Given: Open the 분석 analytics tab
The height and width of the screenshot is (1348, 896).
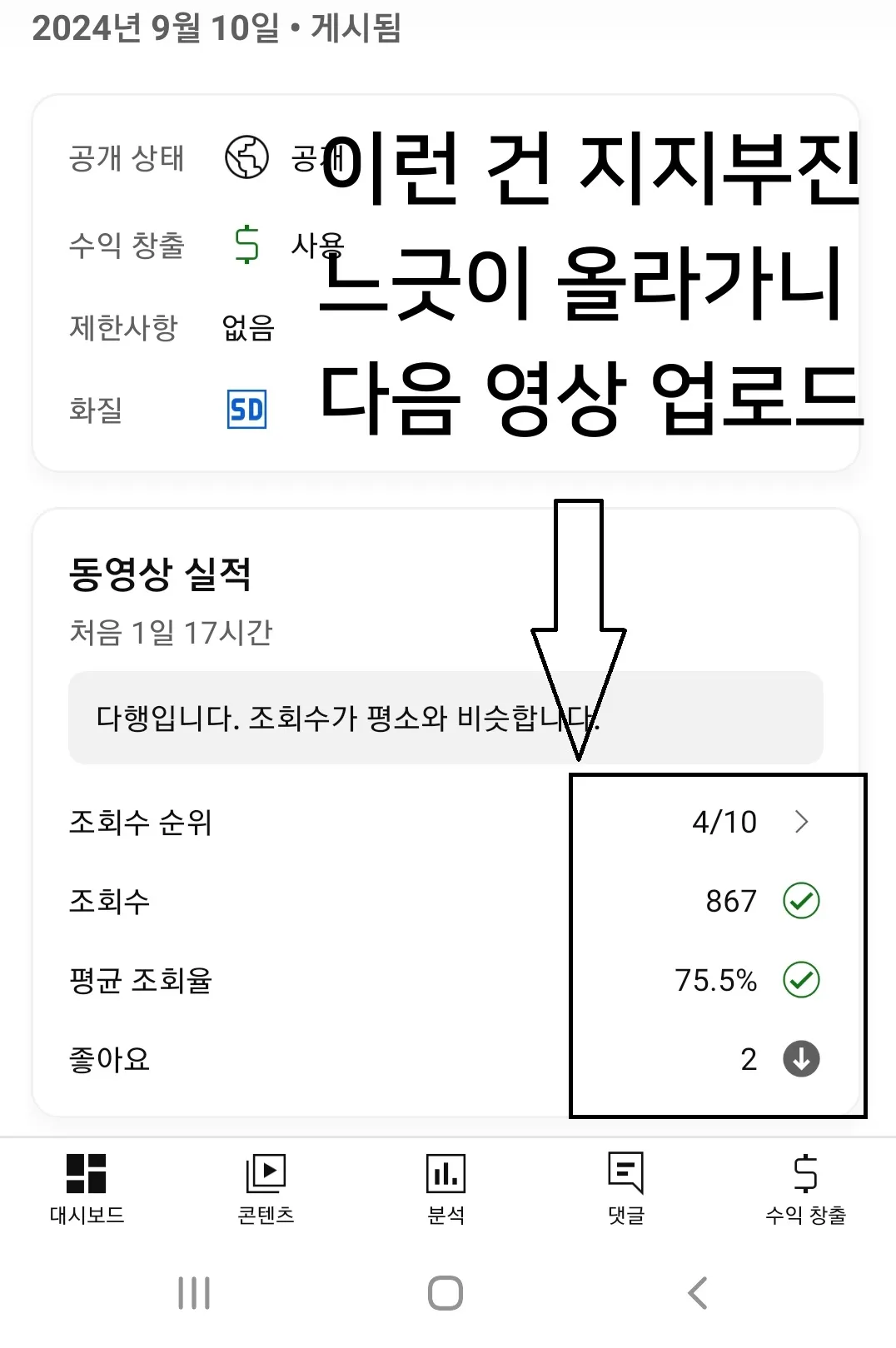Looking at the screenshot, I should 446,1189.
